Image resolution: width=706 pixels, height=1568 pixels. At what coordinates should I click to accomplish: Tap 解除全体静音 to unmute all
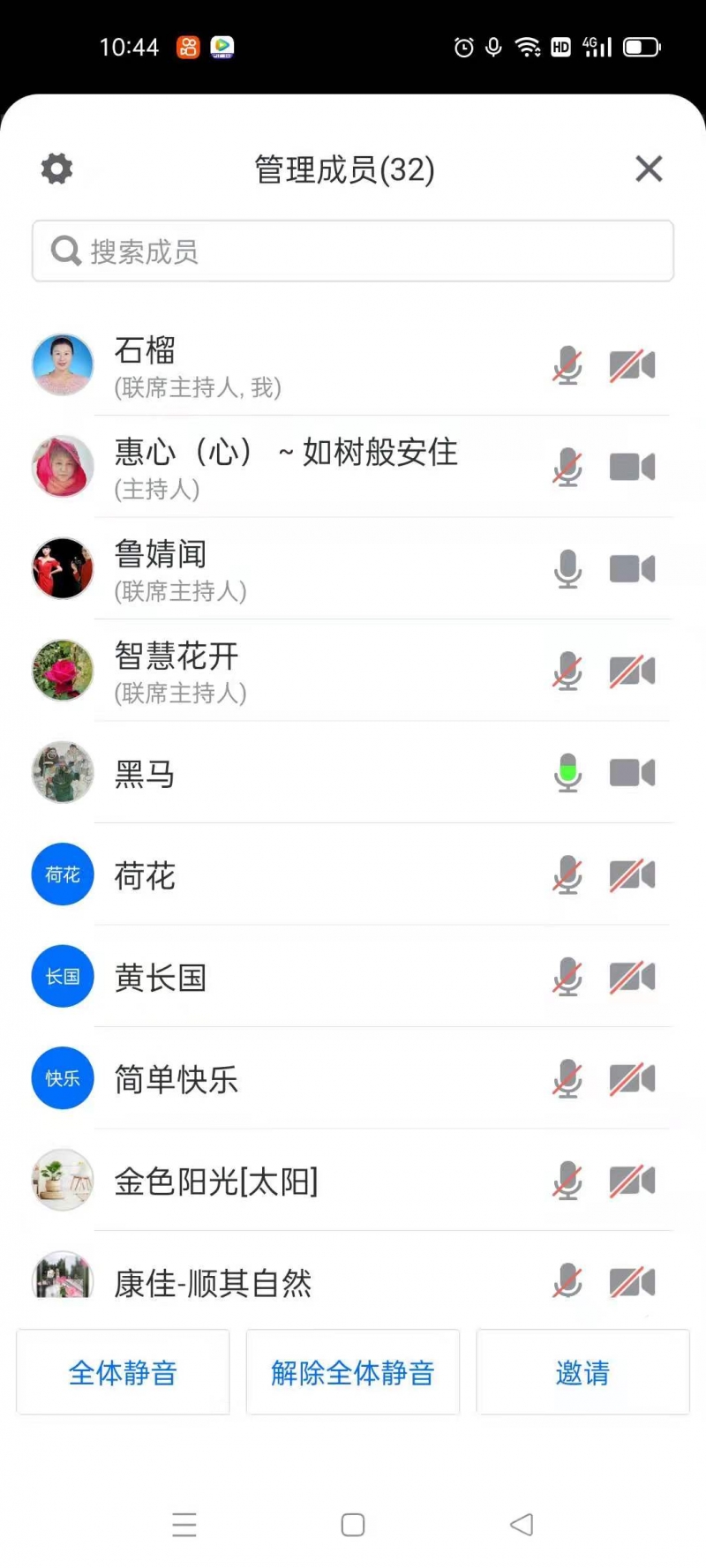(x=352, y=1372)
